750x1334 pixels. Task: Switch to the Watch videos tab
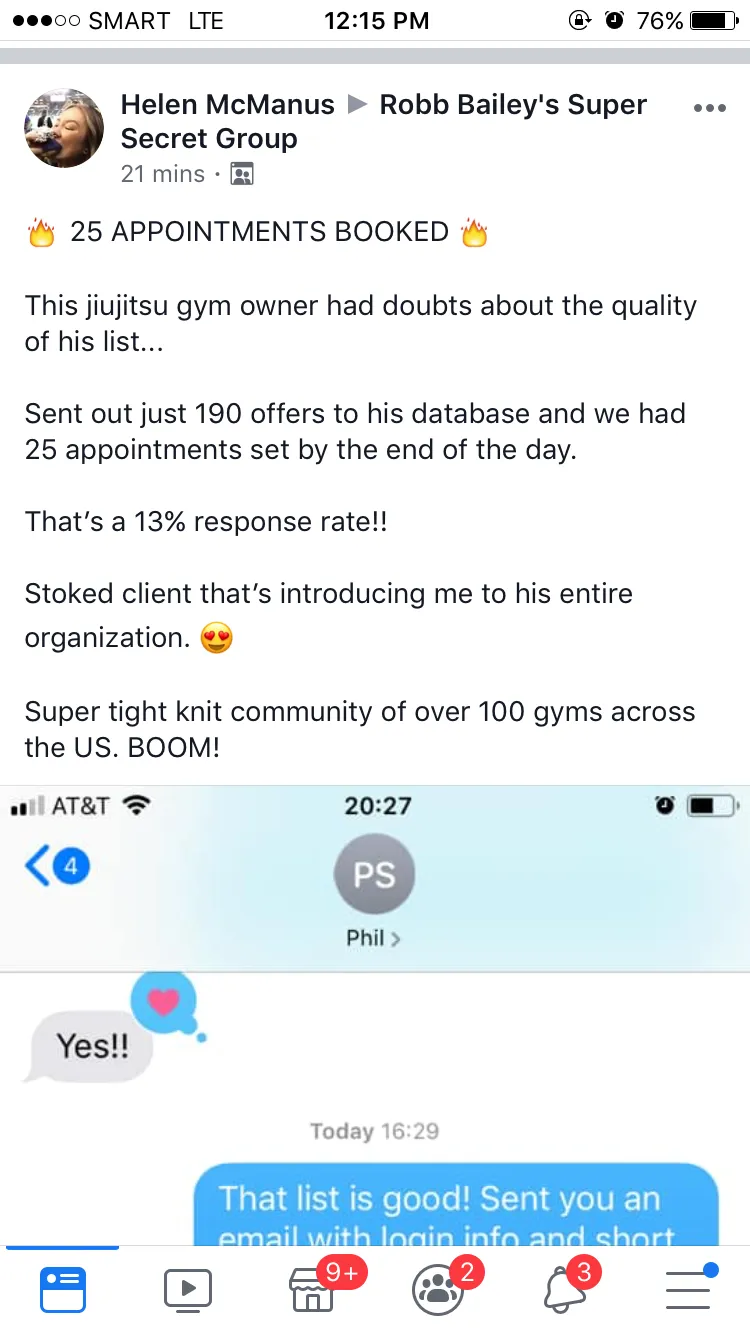[x=188, y=1290]
